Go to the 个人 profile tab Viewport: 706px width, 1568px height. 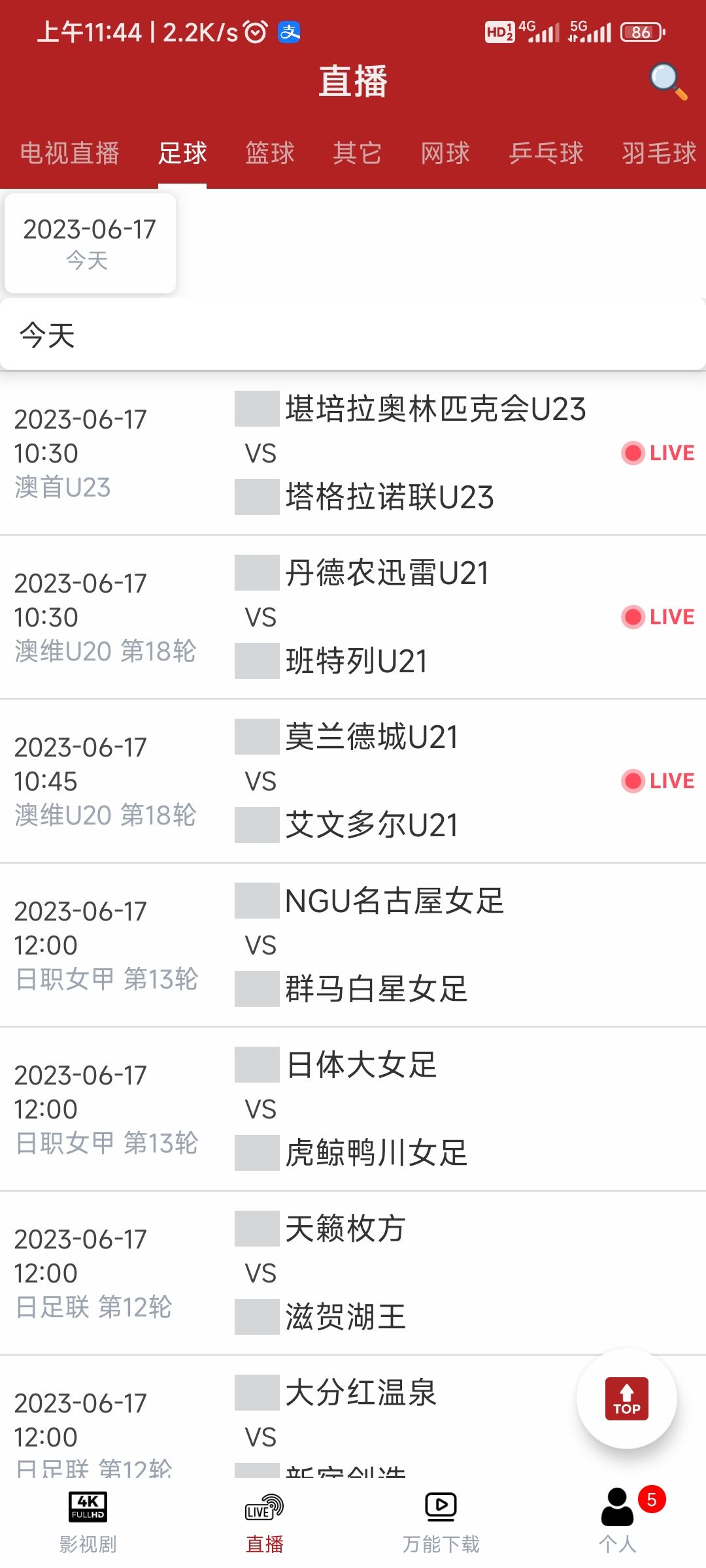tap(618, 1524)
